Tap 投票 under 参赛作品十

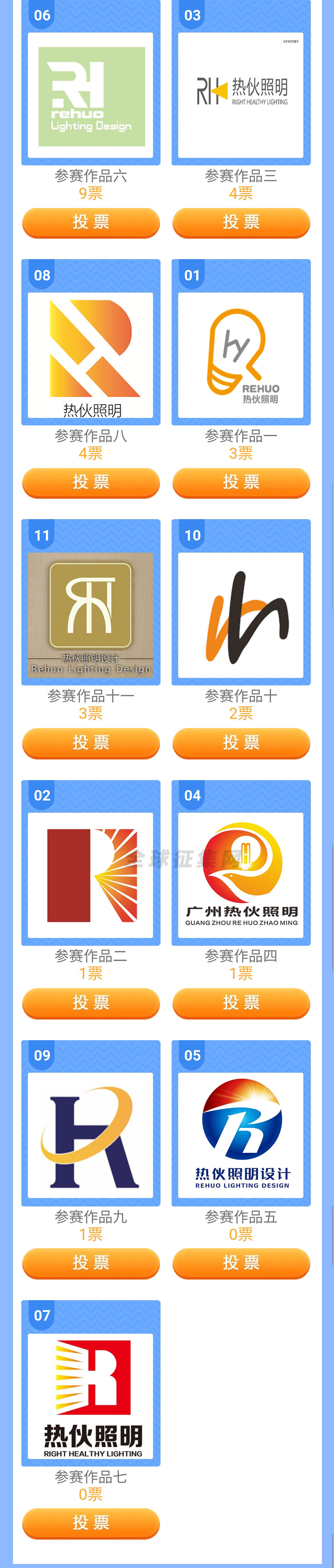[241, 743]
